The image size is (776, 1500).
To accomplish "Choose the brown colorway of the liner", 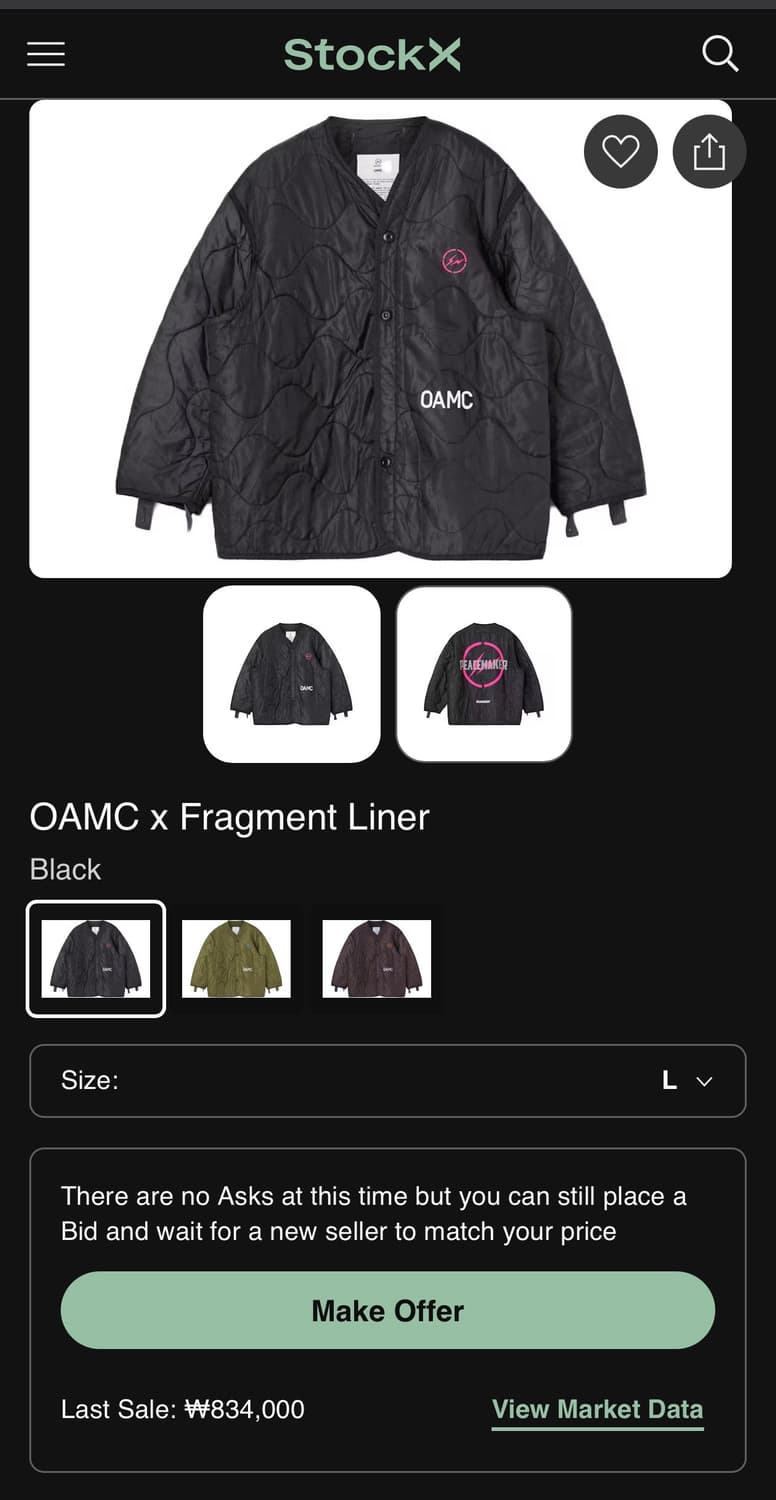I will tap(376, 958).
